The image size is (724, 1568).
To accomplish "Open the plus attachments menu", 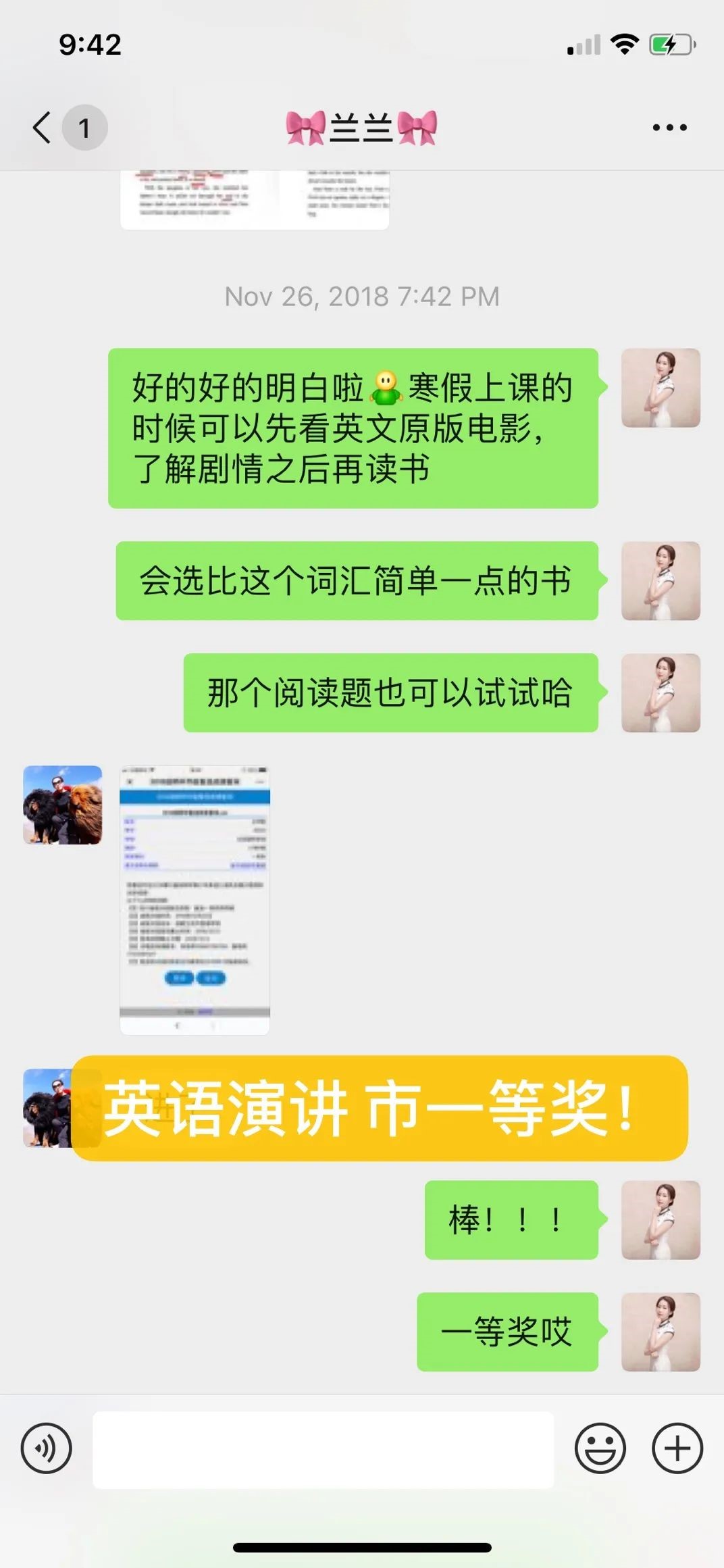I will (677, 1448).
